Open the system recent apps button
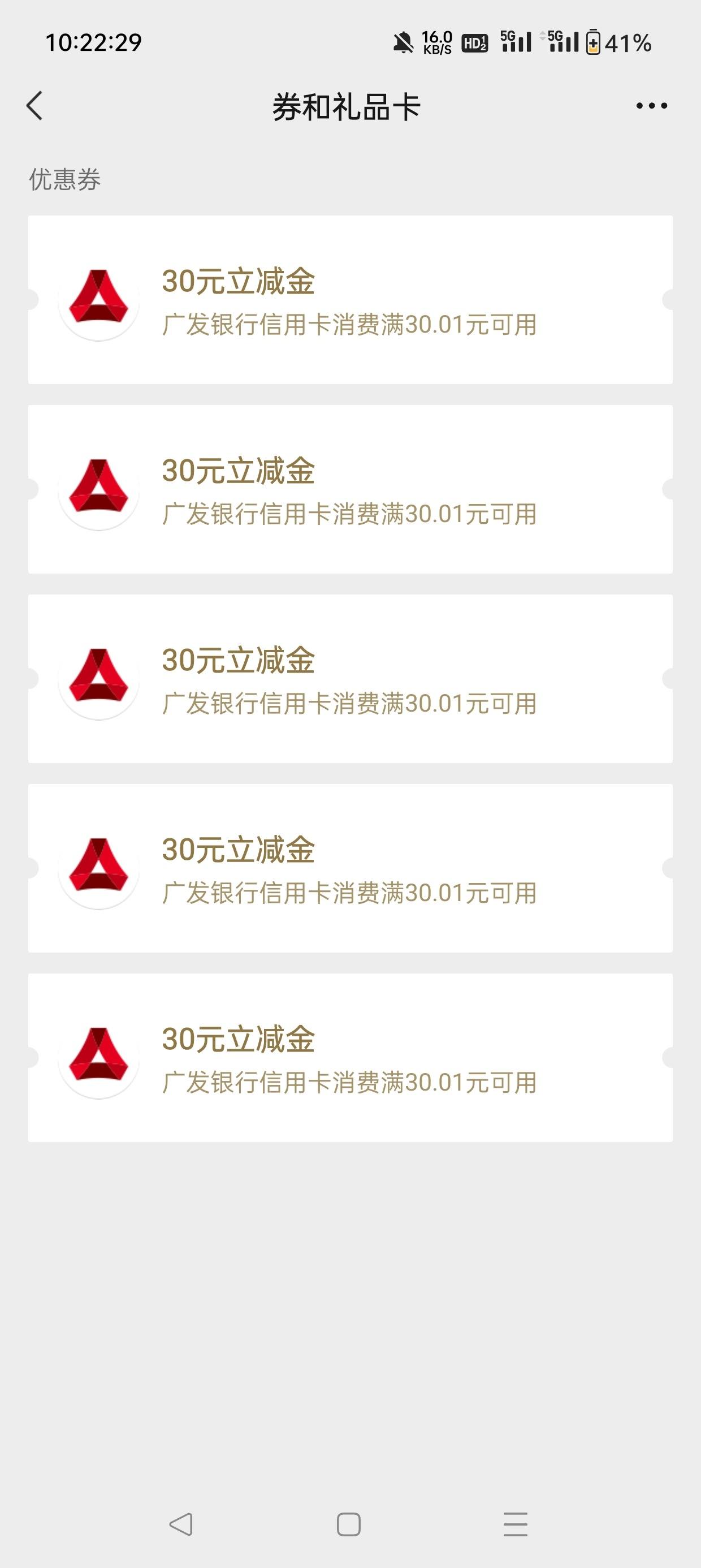The width and height of the screenshot is (701, 1568). click(x=516, y=1524)
